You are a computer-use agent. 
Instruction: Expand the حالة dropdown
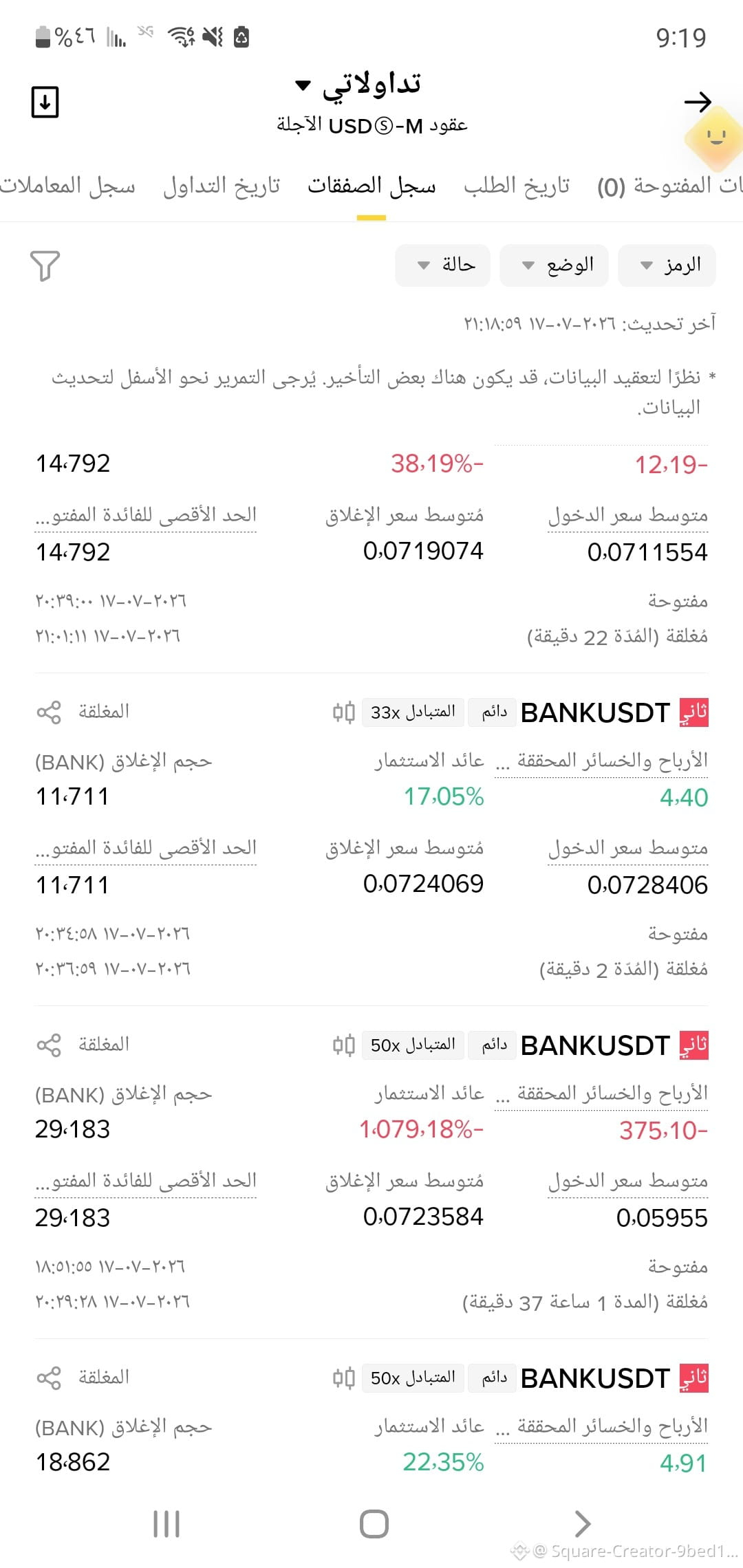(x=442, y=265)
